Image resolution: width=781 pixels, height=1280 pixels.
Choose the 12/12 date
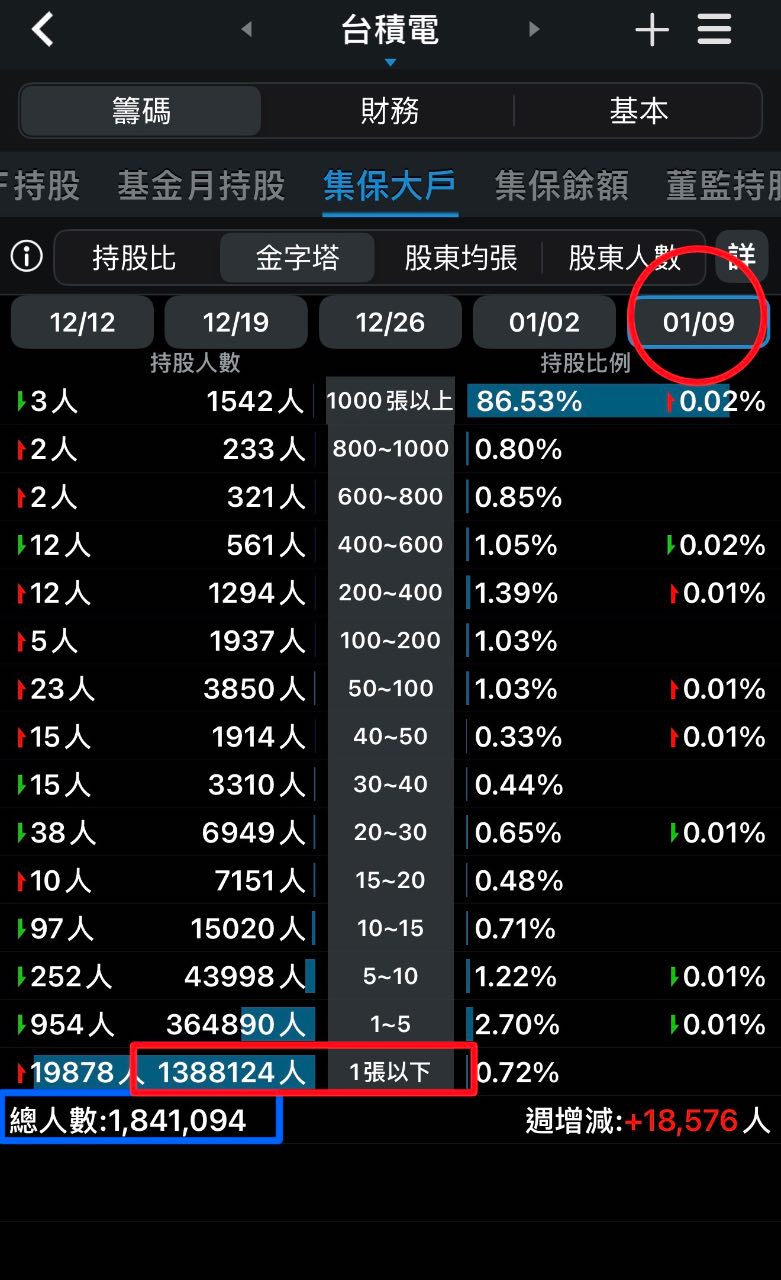pyautogui.click(x=82, y=322)
